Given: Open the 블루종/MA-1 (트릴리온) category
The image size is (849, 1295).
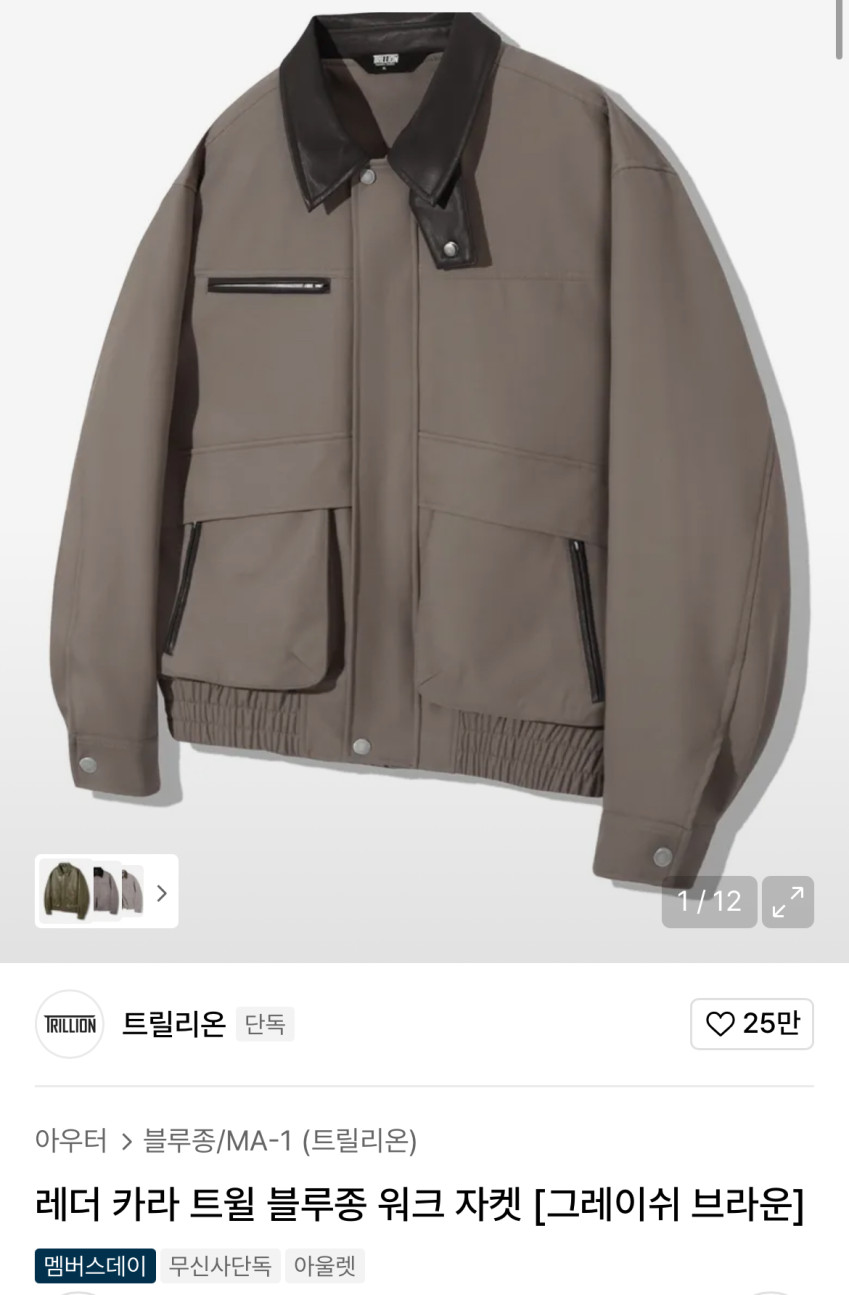Looking at the screenshot, I should pos(280,1140).
